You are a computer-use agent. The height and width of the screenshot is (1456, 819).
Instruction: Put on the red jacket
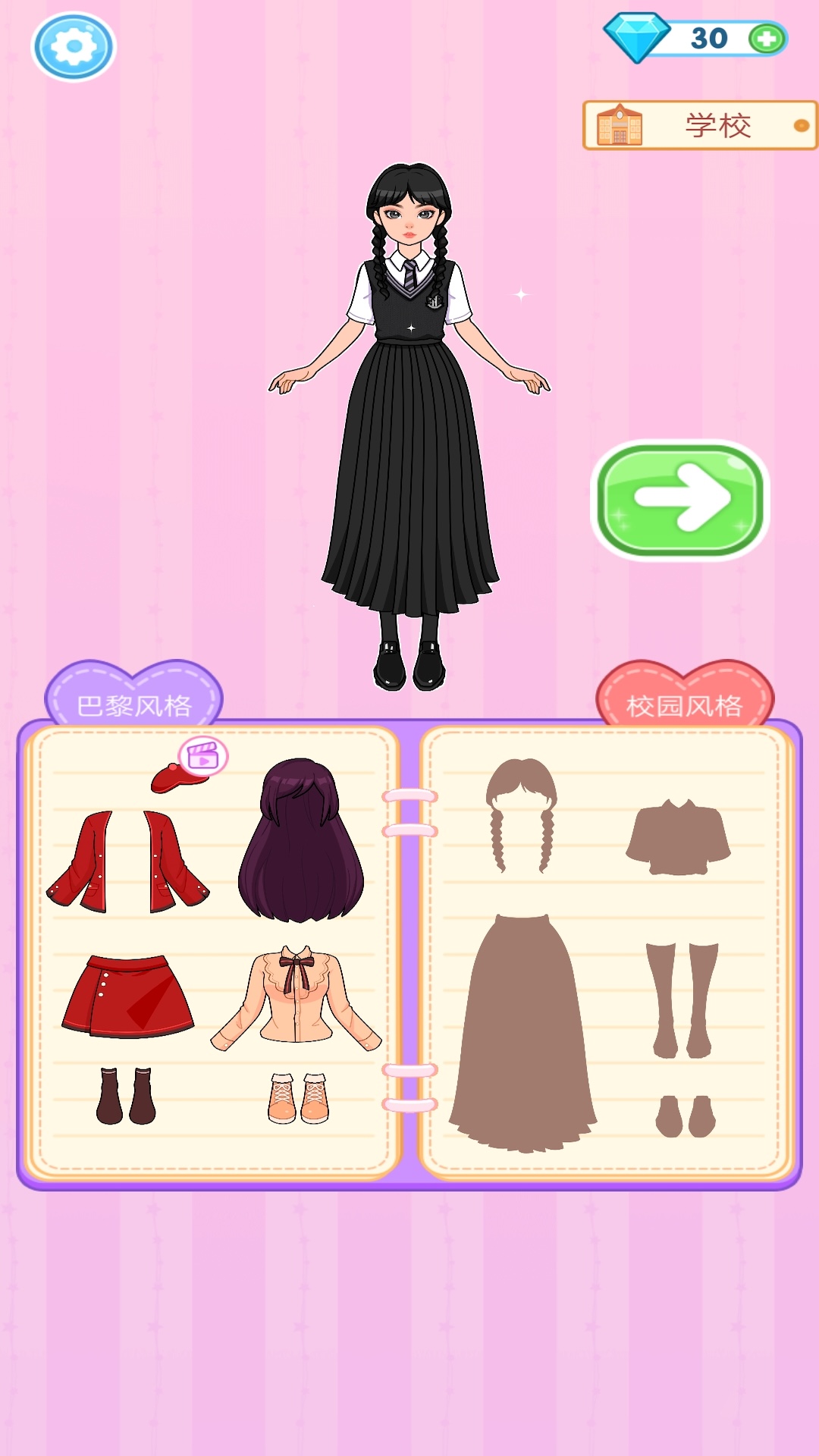[x=127, y=861]
